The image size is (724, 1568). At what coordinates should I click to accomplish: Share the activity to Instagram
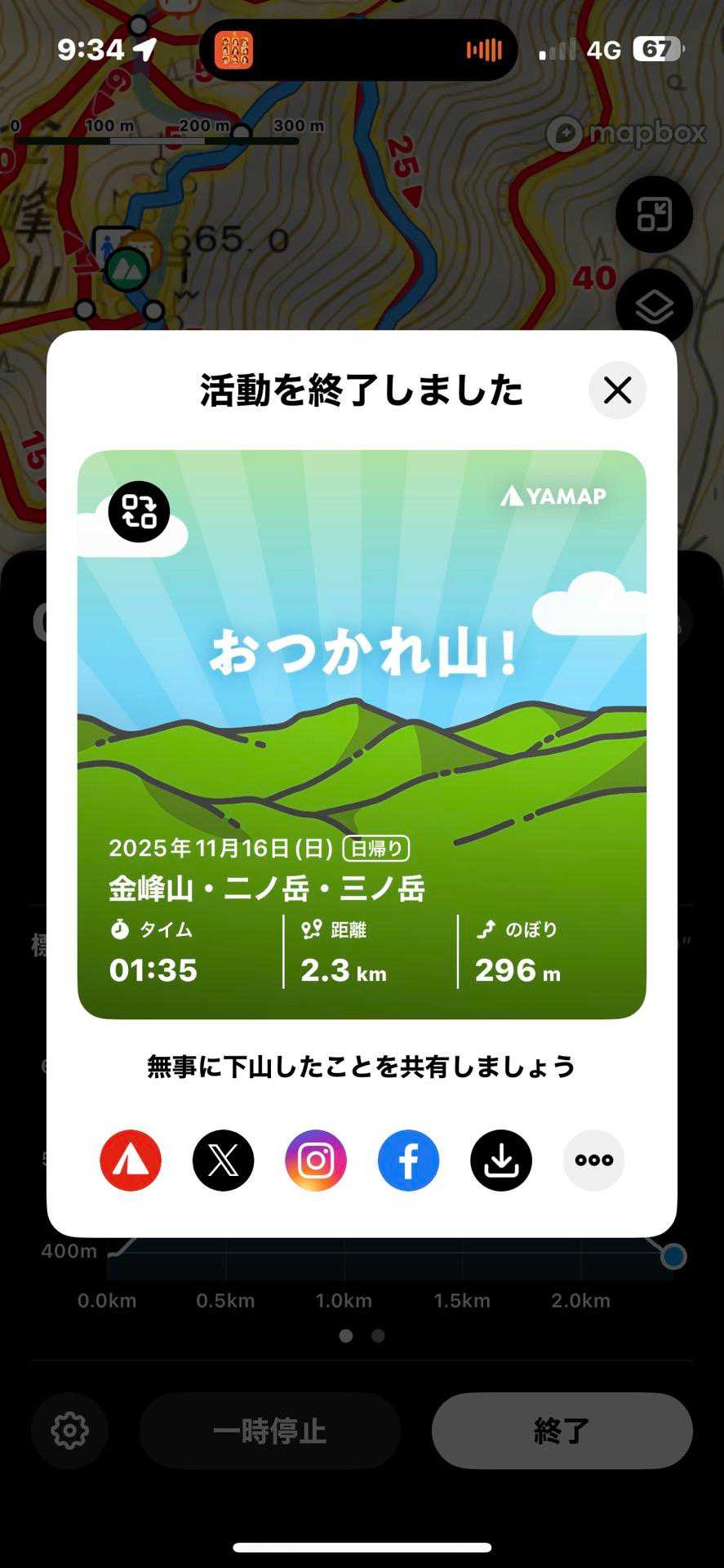316,1160
